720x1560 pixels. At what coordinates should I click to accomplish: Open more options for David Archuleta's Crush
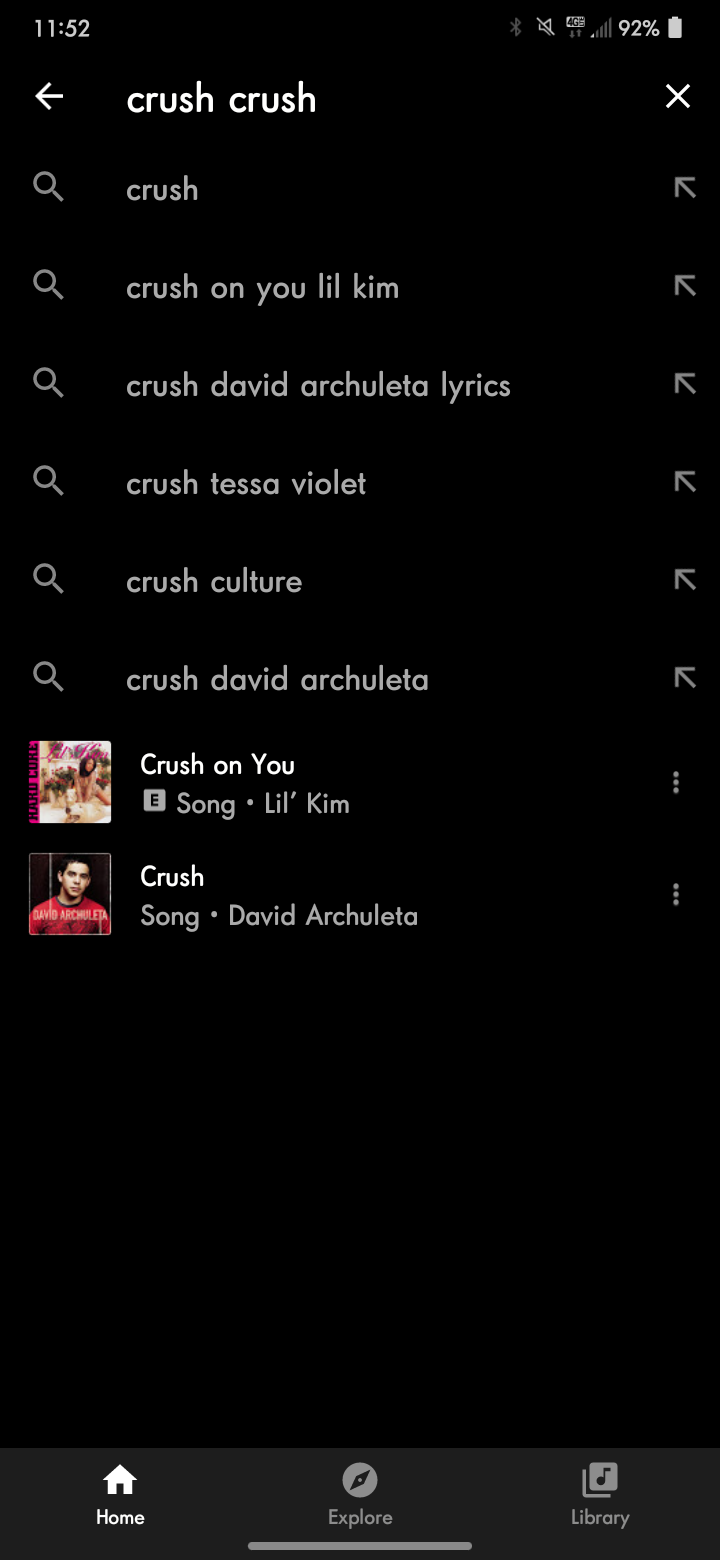pyautogui.click(x=676, y=895)
